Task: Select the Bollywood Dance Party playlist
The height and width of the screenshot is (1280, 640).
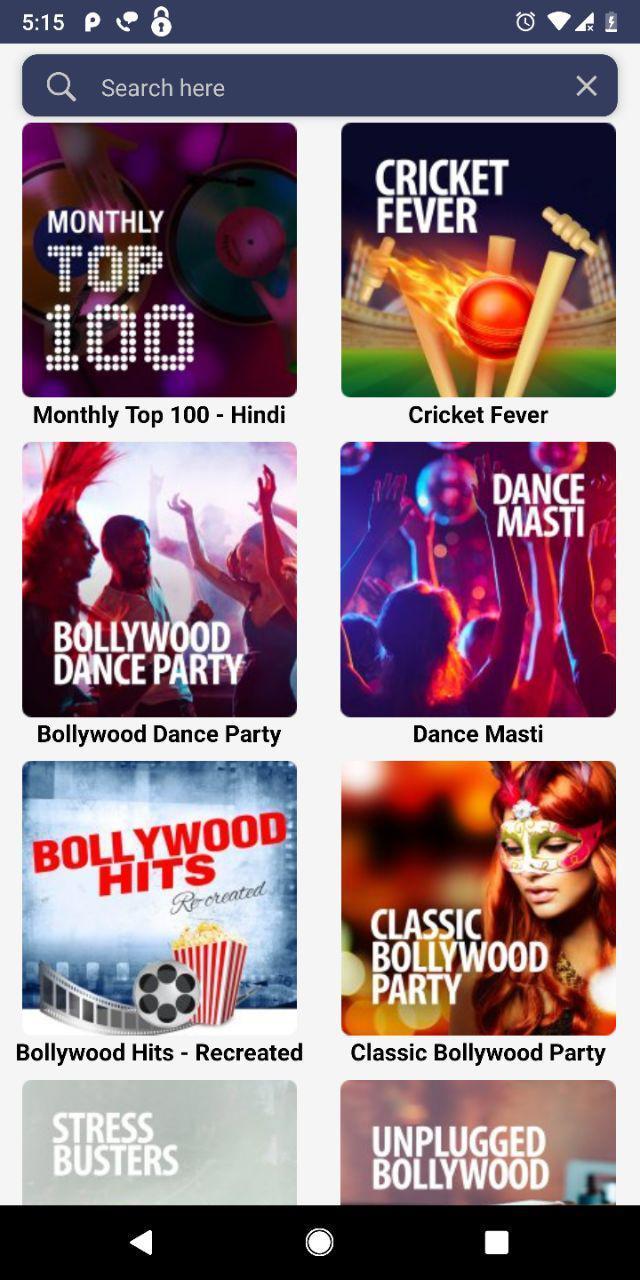Action: click(160, 579)
